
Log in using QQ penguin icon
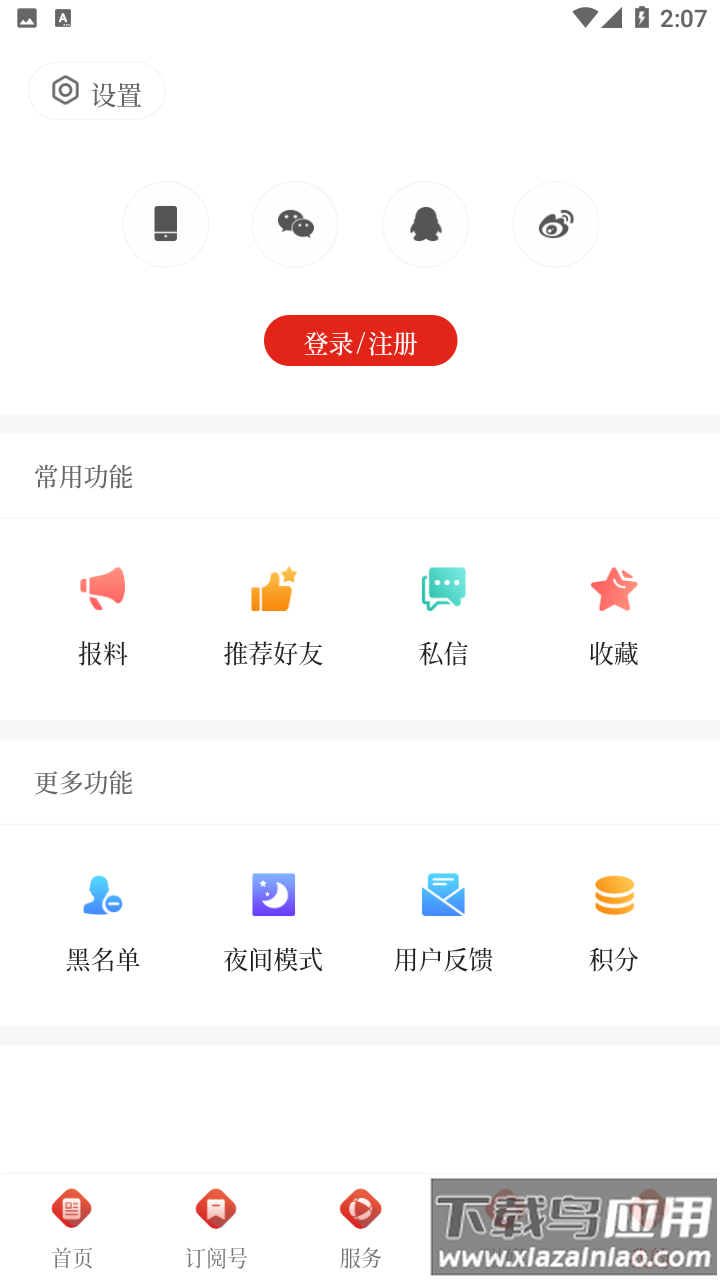click(x=425, y=224)
